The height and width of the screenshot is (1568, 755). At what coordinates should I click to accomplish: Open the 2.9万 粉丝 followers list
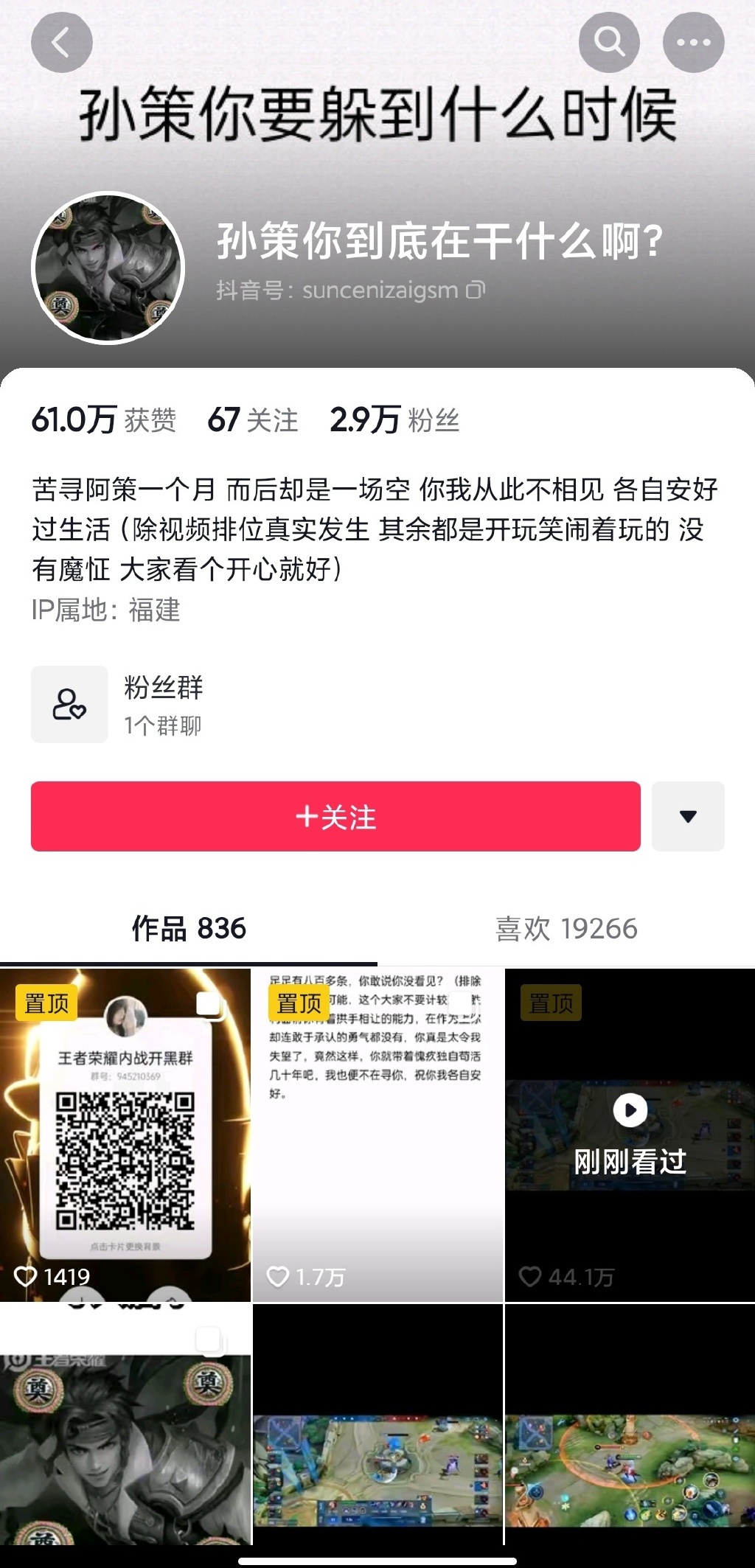(394, 420)
